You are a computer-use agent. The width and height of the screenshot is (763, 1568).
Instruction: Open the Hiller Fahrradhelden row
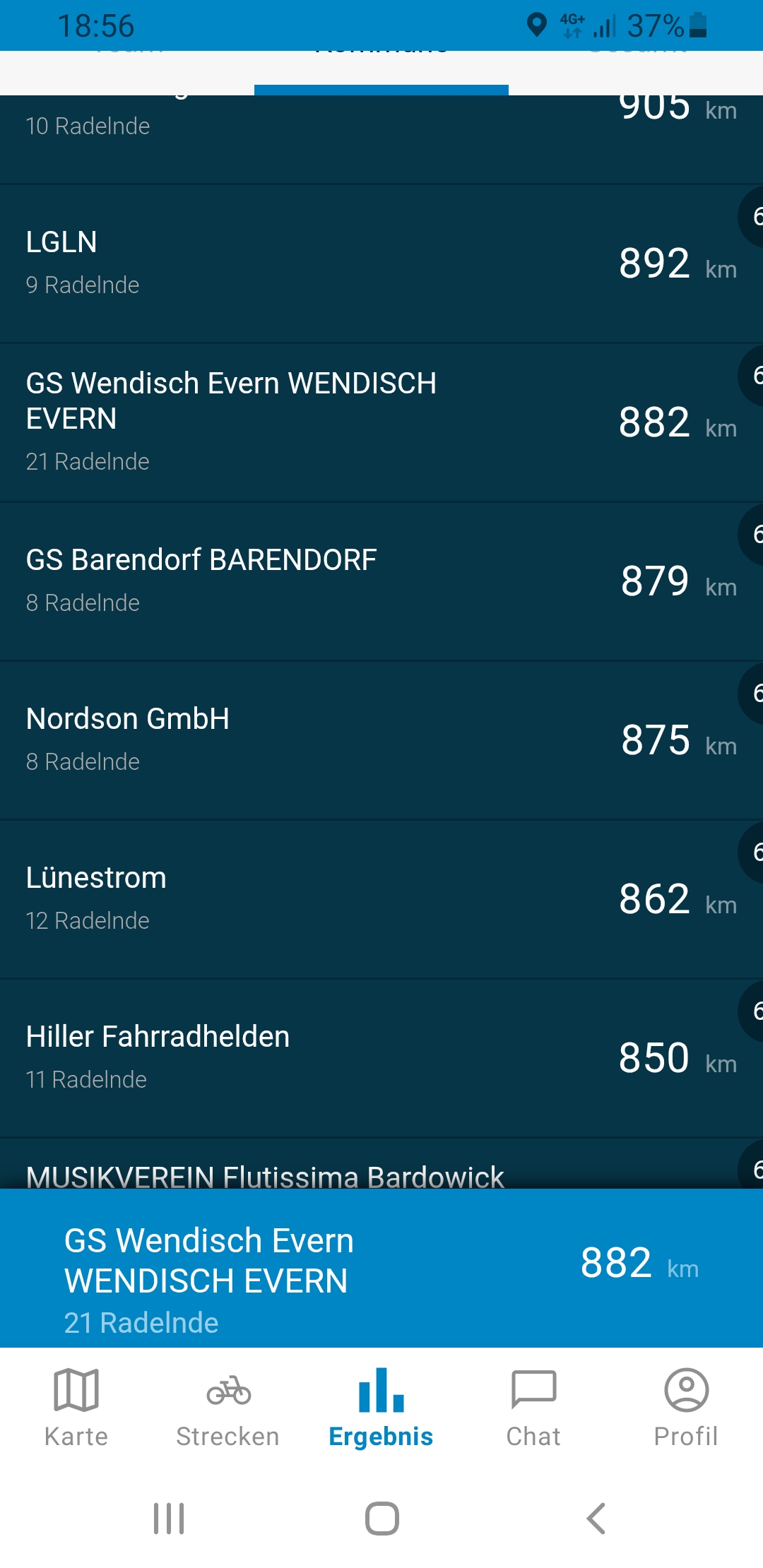tap(381, 1058)
